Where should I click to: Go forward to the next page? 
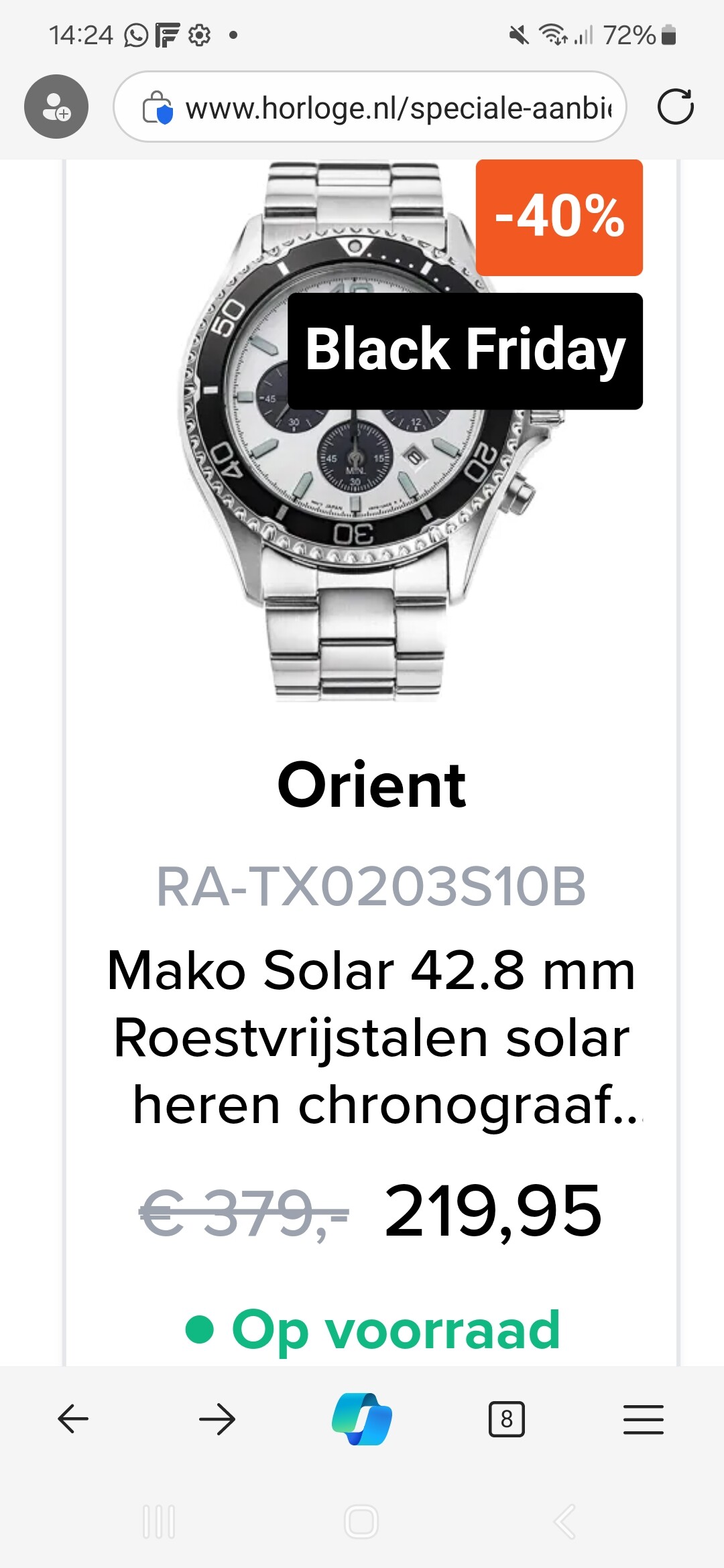[217, 1419]
